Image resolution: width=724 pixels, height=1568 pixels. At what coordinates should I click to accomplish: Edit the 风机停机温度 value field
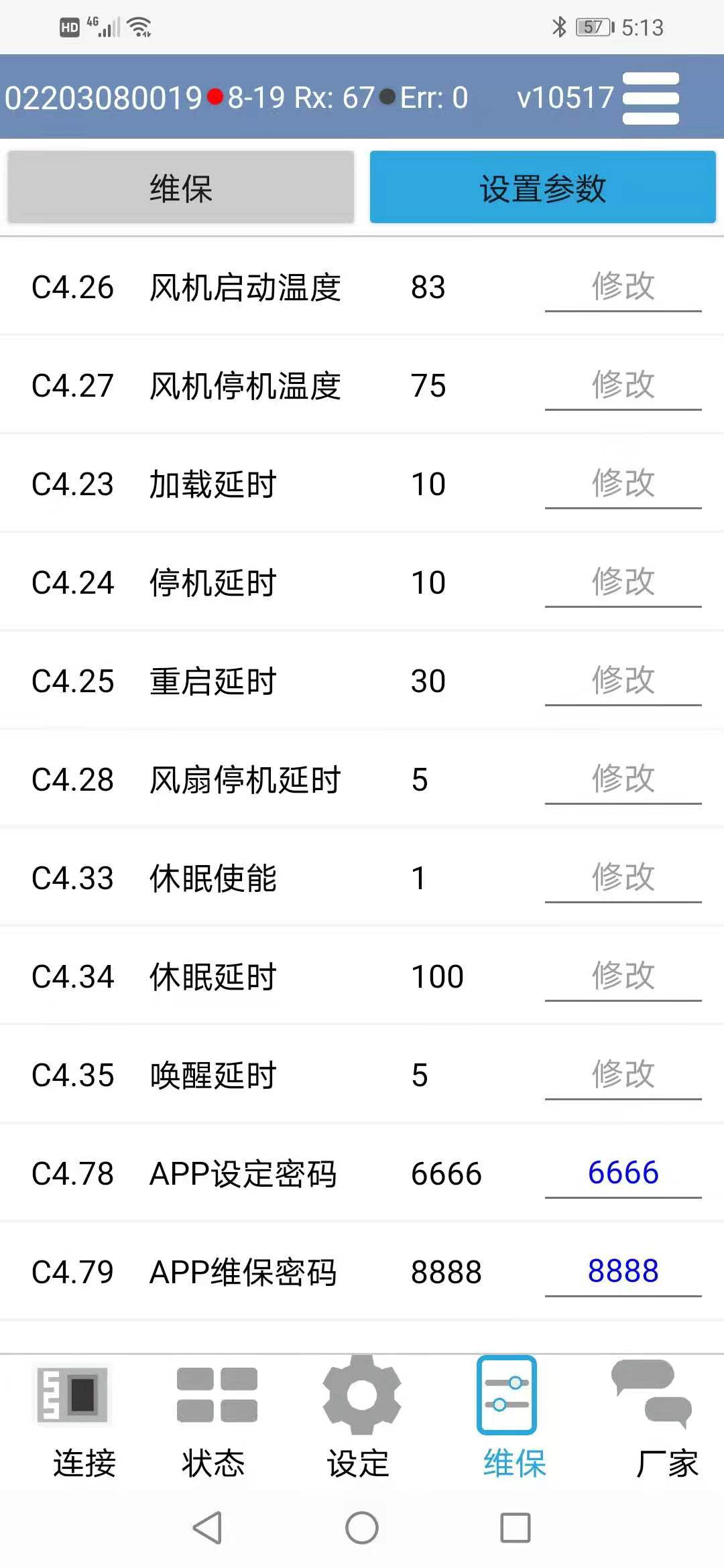click(623, 385)
